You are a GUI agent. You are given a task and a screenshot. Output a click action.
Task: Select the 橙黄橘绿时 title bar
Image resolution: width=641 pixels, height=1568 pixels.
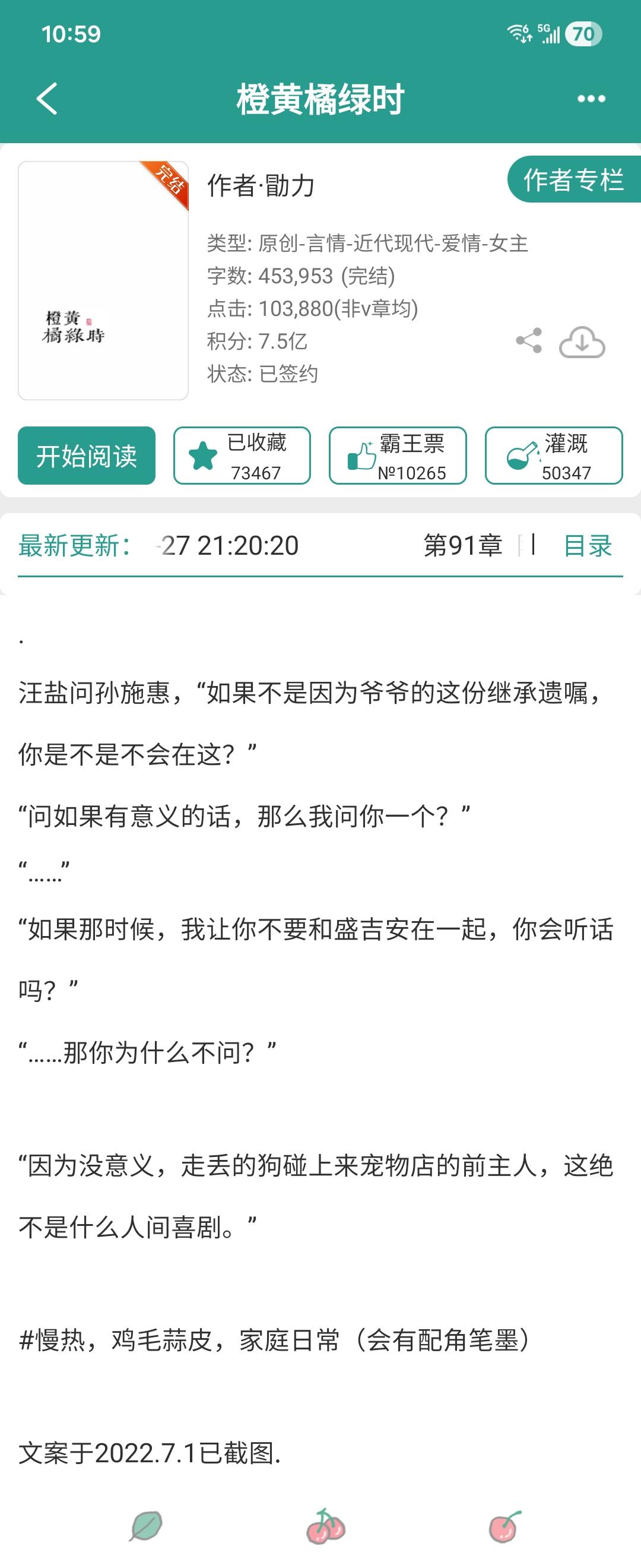[320, 99]
